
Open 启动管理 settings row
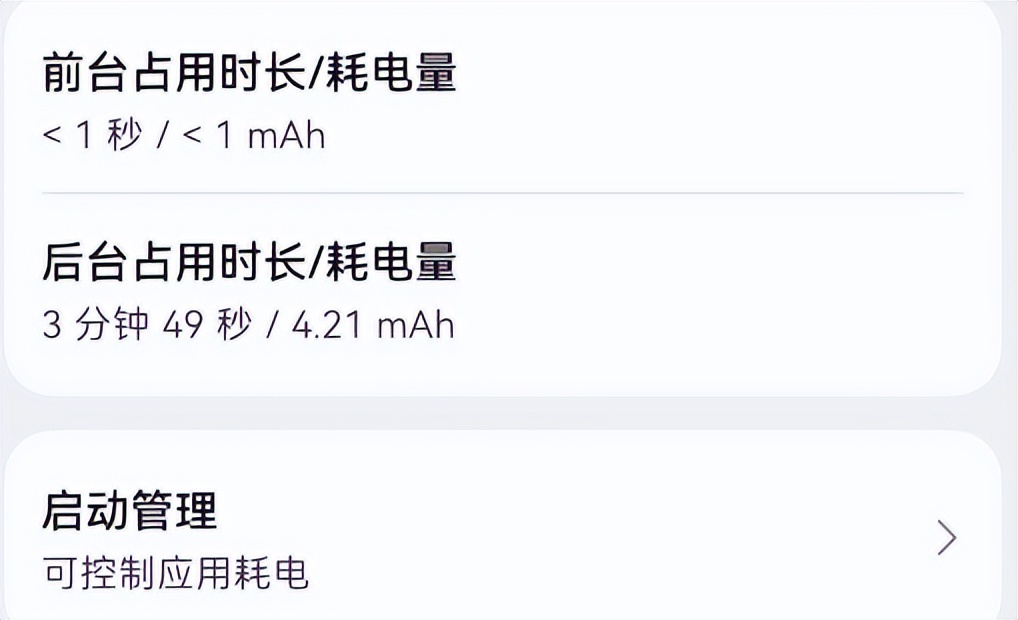pyautogui.click(x=500, y=540)
